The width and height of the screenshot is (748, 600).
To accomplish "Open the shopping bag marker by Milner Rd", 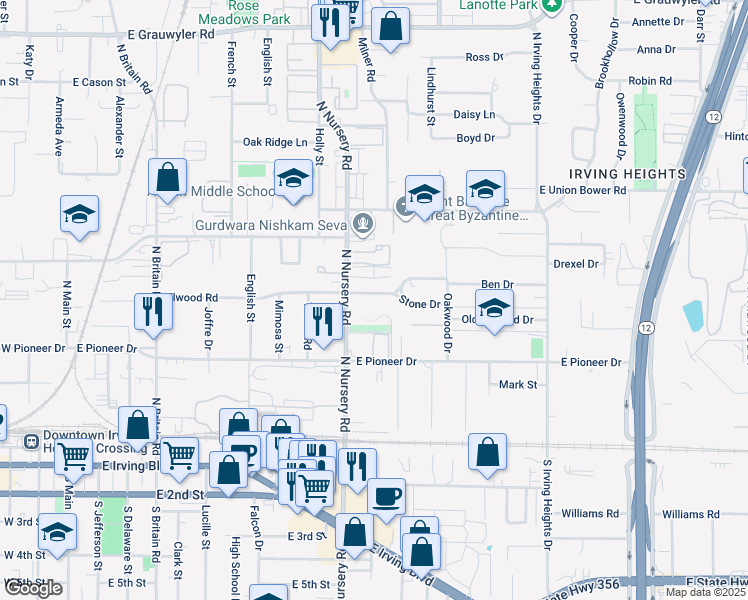I will tap(390, 29).
